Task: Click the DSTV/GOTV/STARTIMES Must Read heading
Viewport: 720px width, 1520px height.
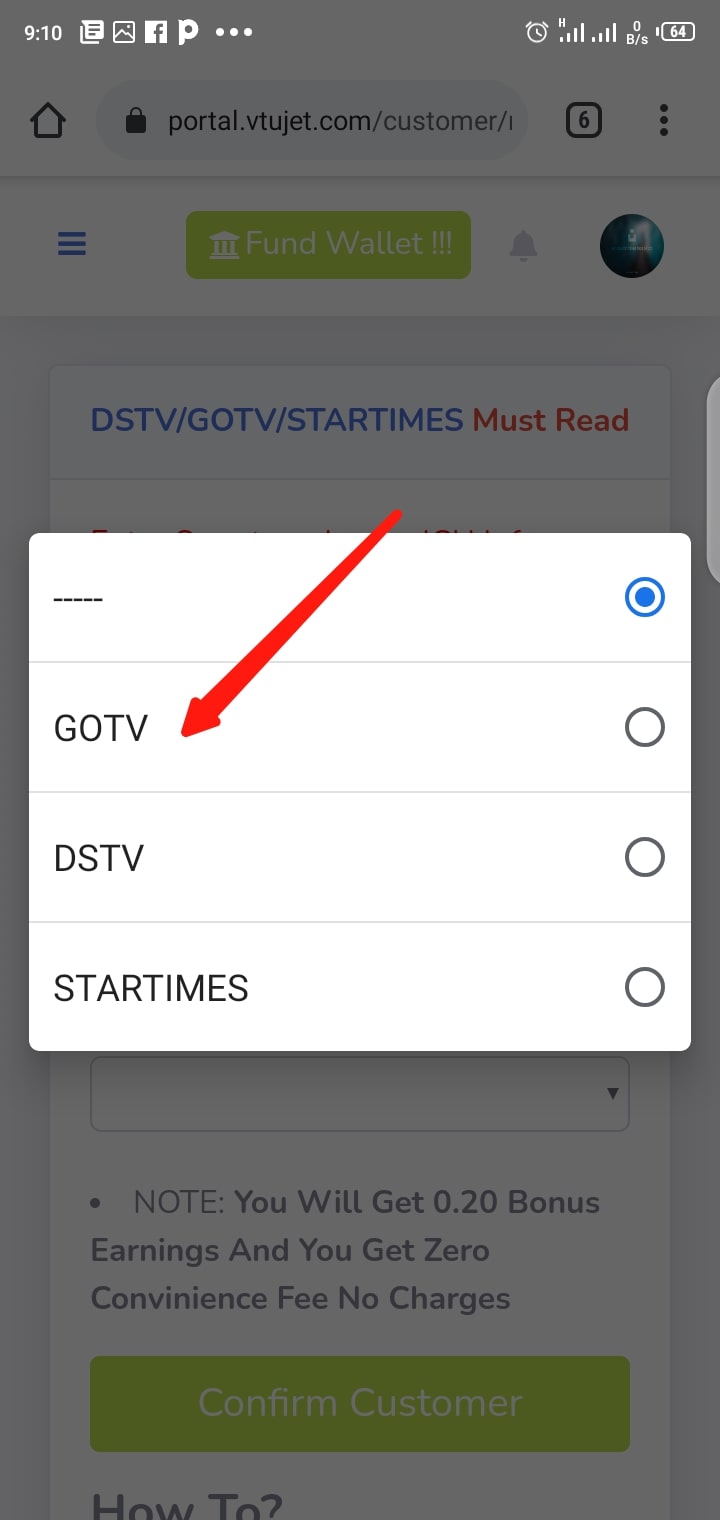Action: tap(360, 420)
